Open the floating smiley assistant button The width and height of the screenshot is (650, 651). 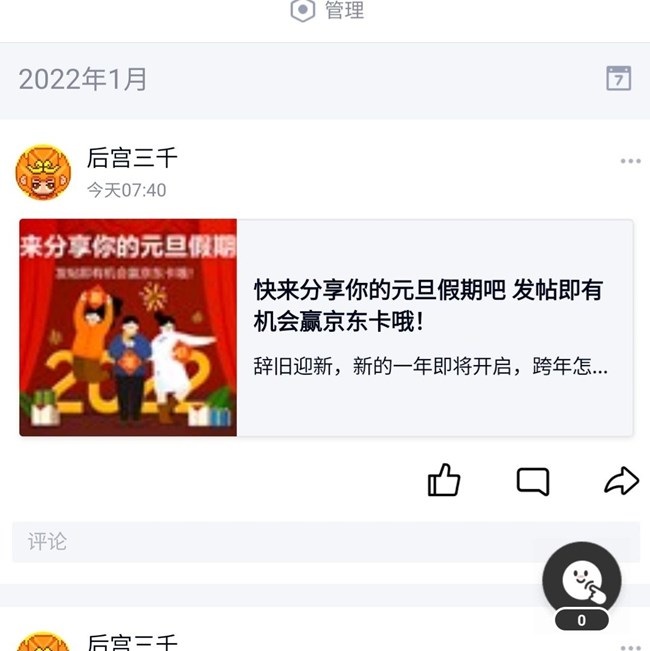581,580
